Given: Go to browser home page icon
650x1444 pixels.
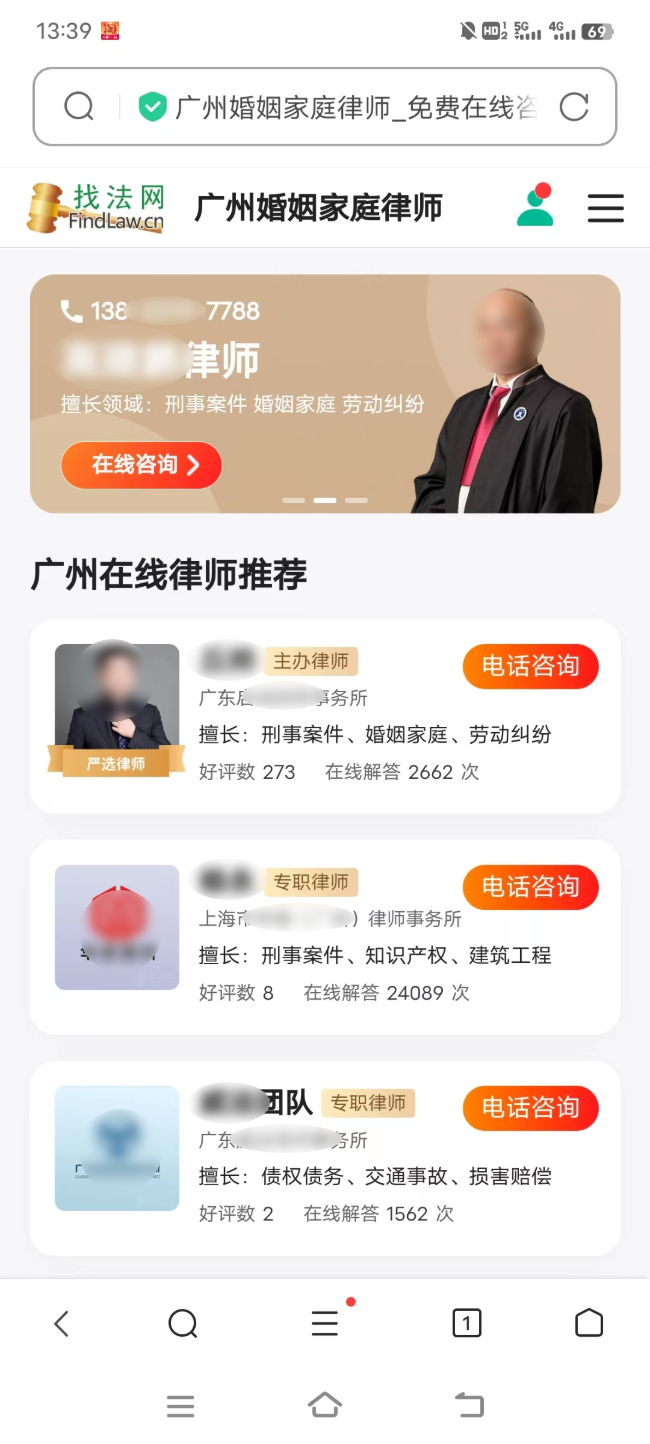Looking at the screenshot, I should tap(589, 1324).
